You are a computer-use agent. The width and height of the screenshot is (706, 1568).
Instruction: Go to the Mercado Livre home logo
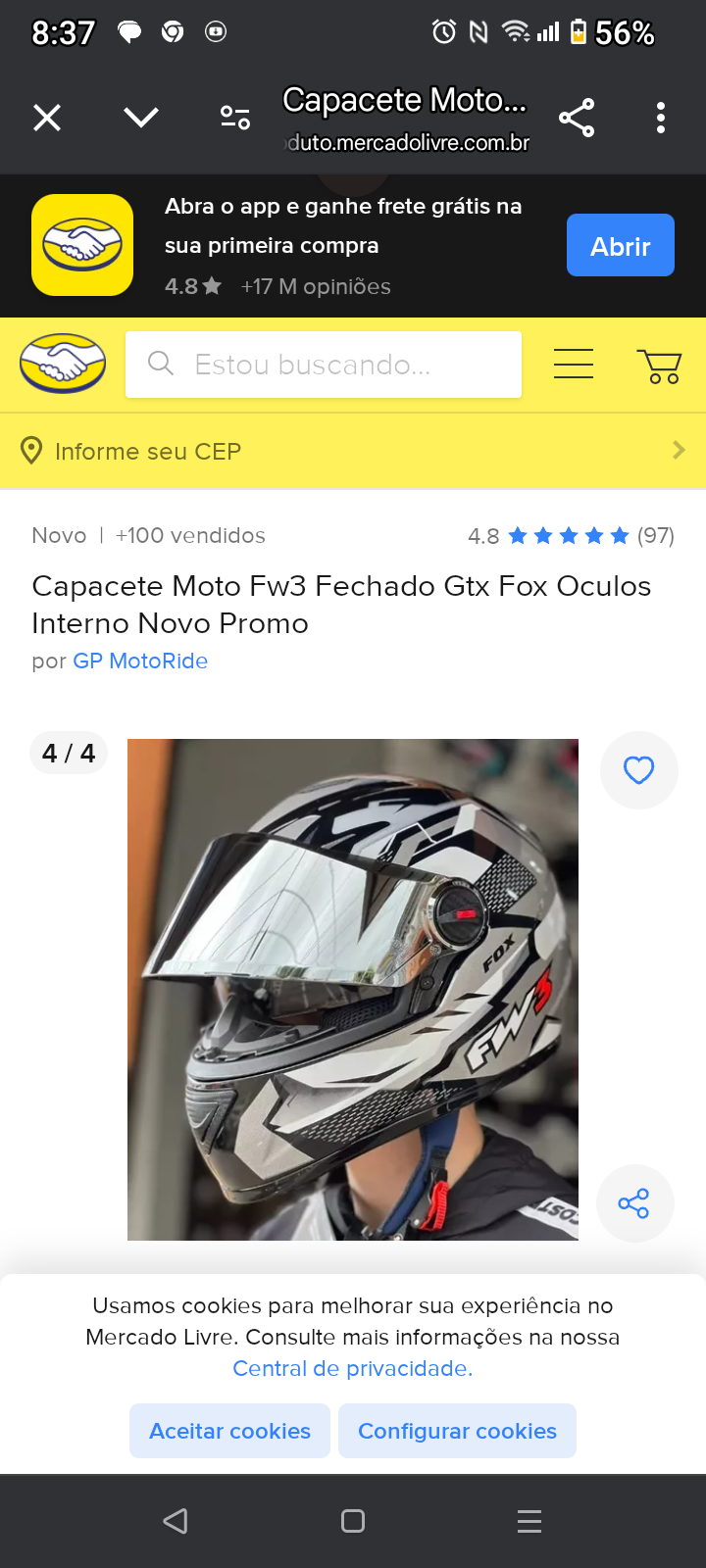(63, 364)
